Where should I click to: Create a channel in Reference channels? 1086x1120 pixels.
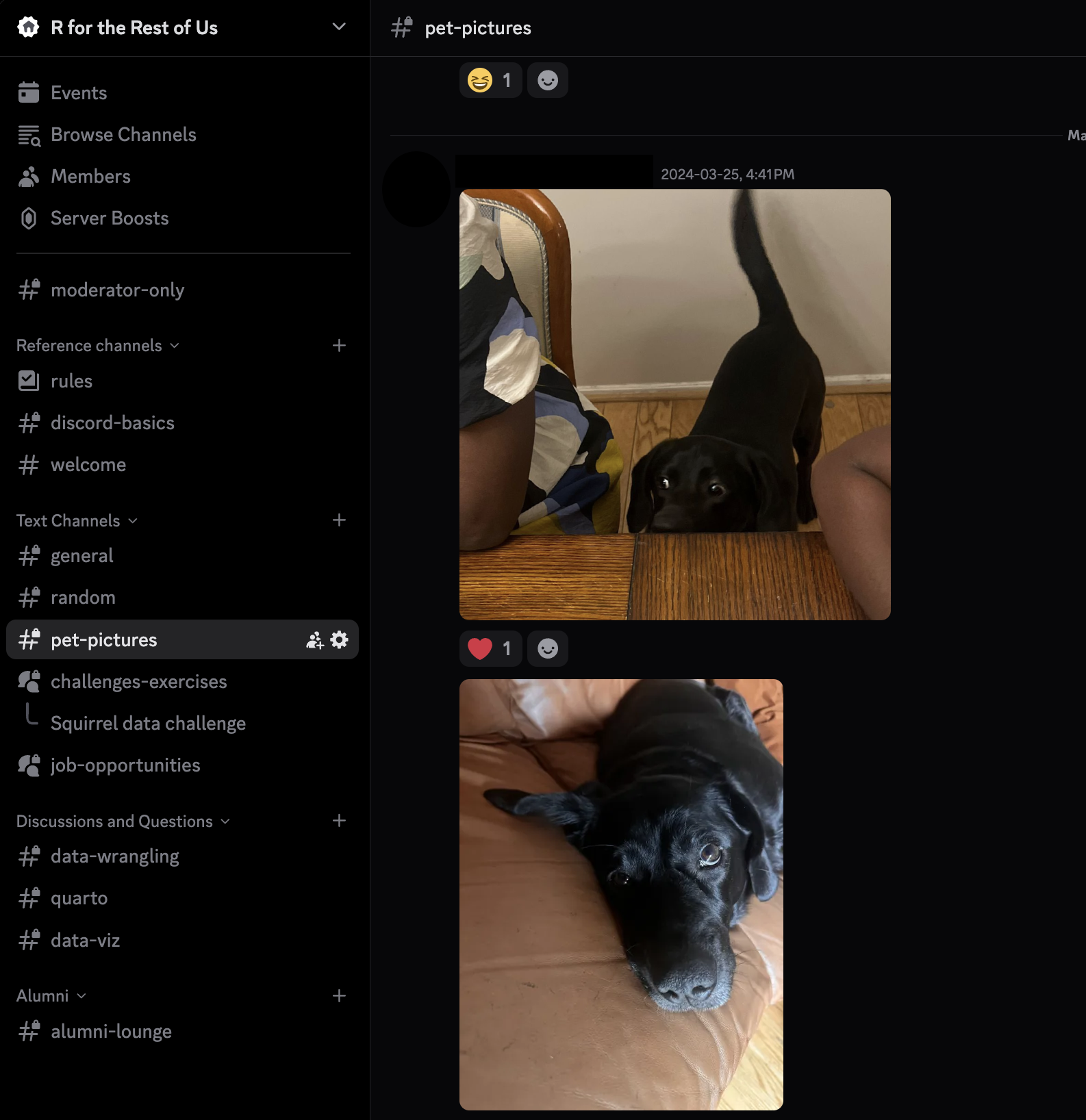point(339,346)
